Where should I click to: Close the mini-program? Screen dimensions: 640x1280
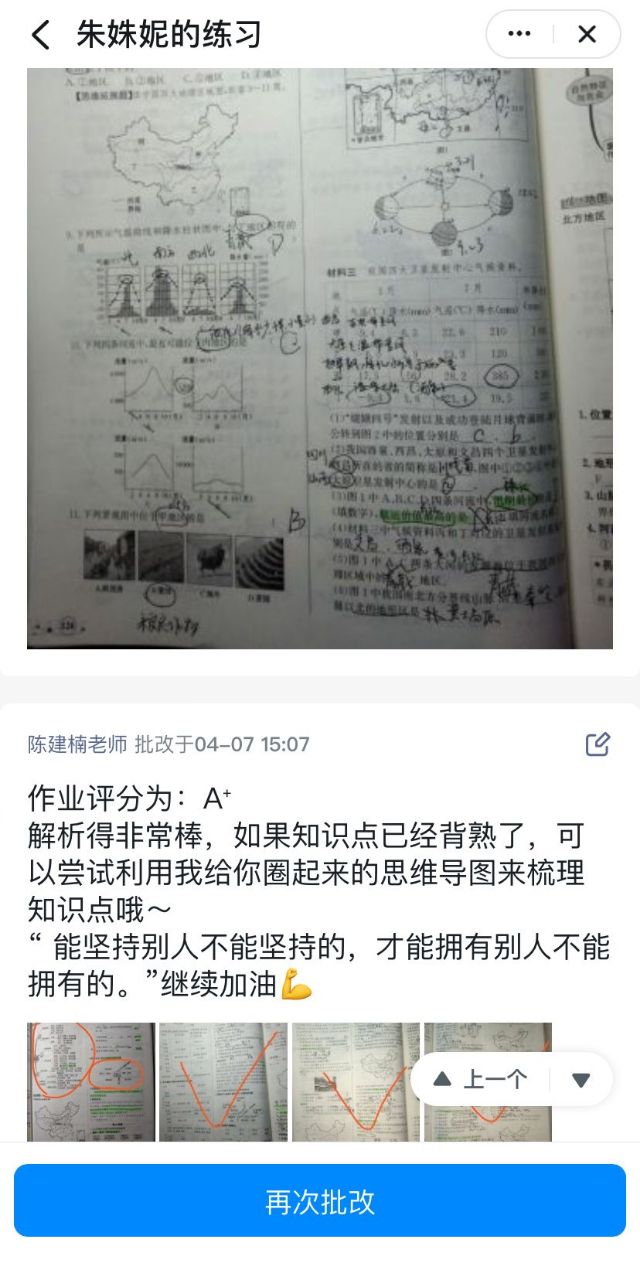pos(587,34)
